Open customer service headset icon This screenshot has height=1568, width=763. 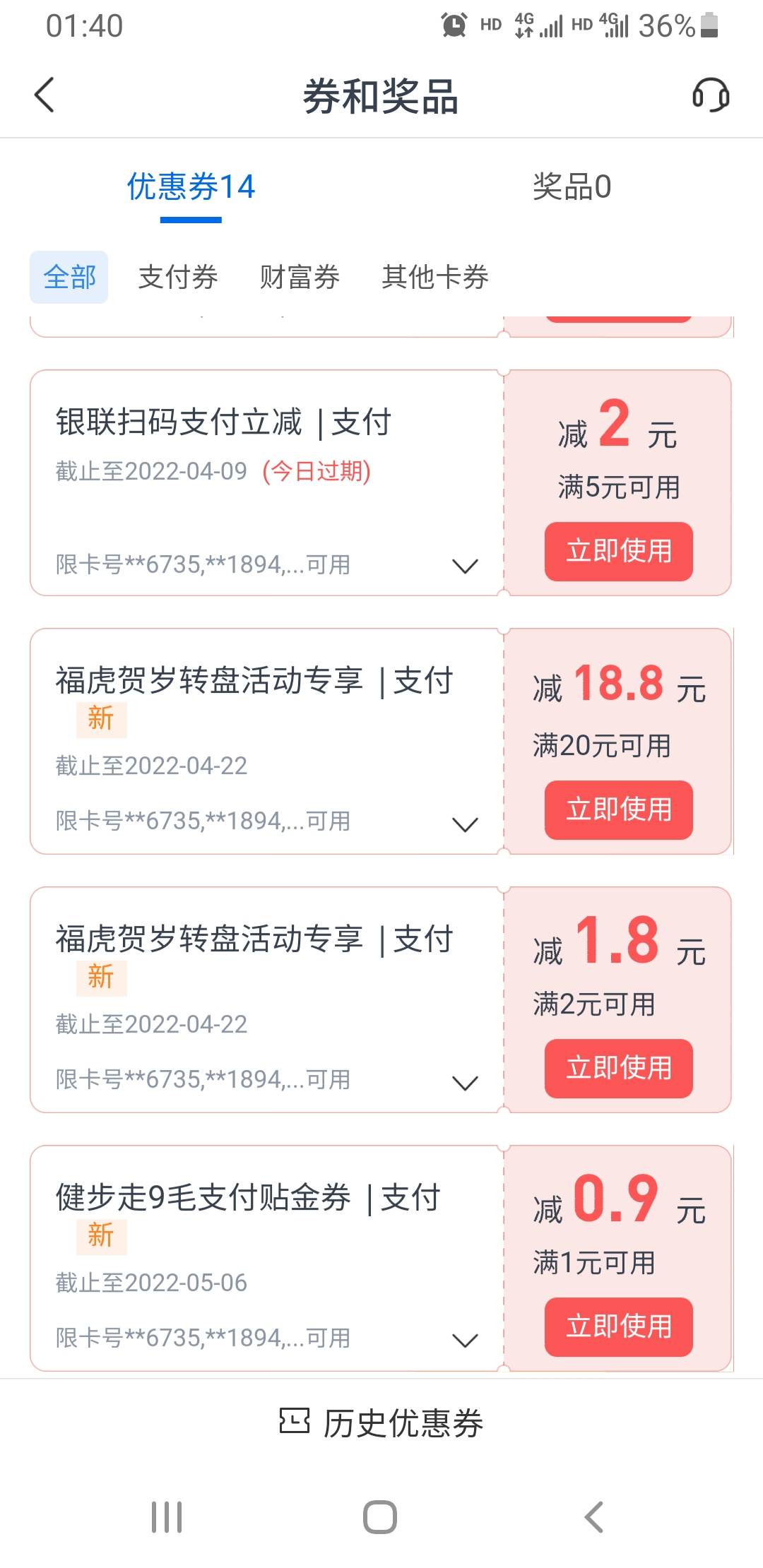(x=710, y=95)
